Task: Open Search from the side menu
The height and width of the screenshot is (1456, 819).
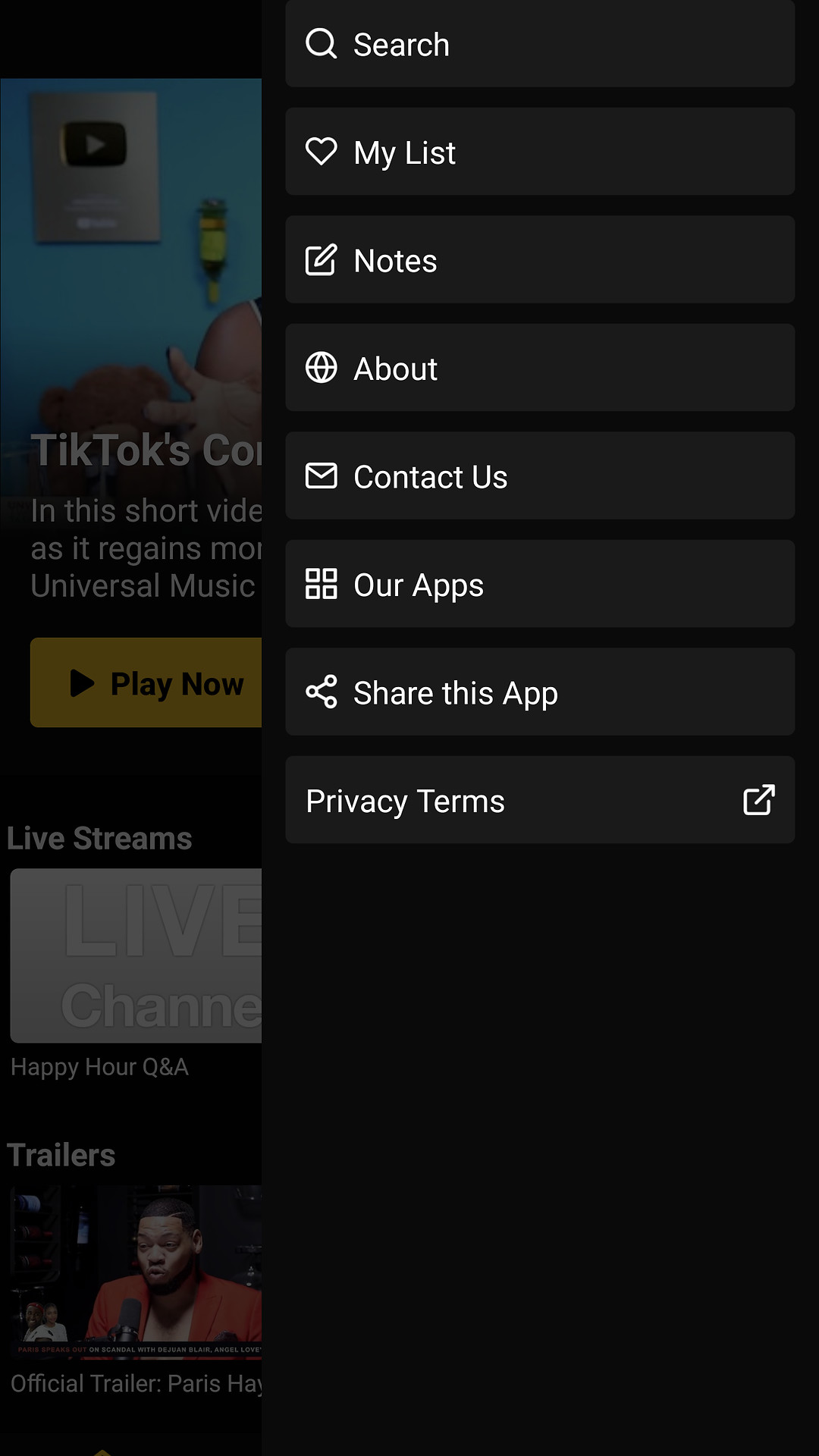Action: [x=539, y=44]
